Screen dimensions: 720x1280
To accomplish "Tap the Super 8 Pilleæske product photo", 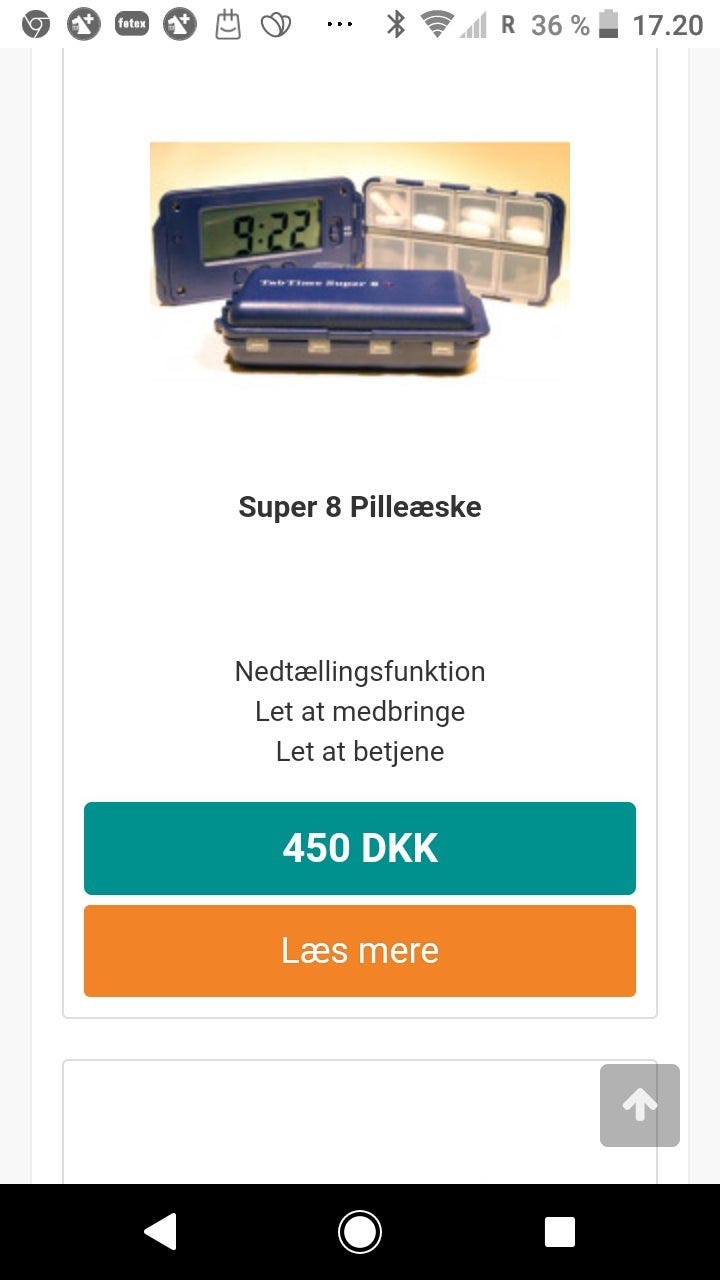I will click(360, 262).
